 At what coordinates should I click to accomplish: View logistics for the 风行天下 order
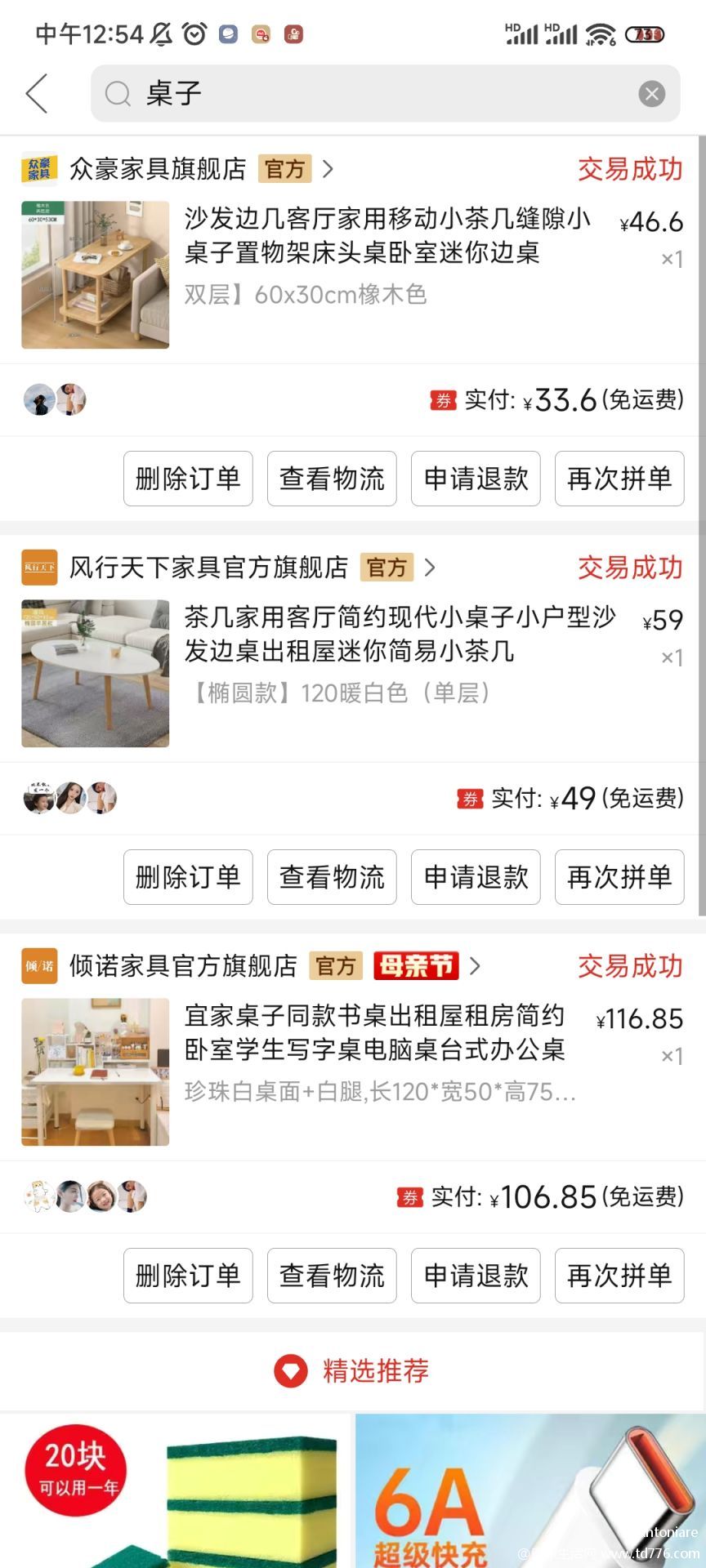point(332,877)
